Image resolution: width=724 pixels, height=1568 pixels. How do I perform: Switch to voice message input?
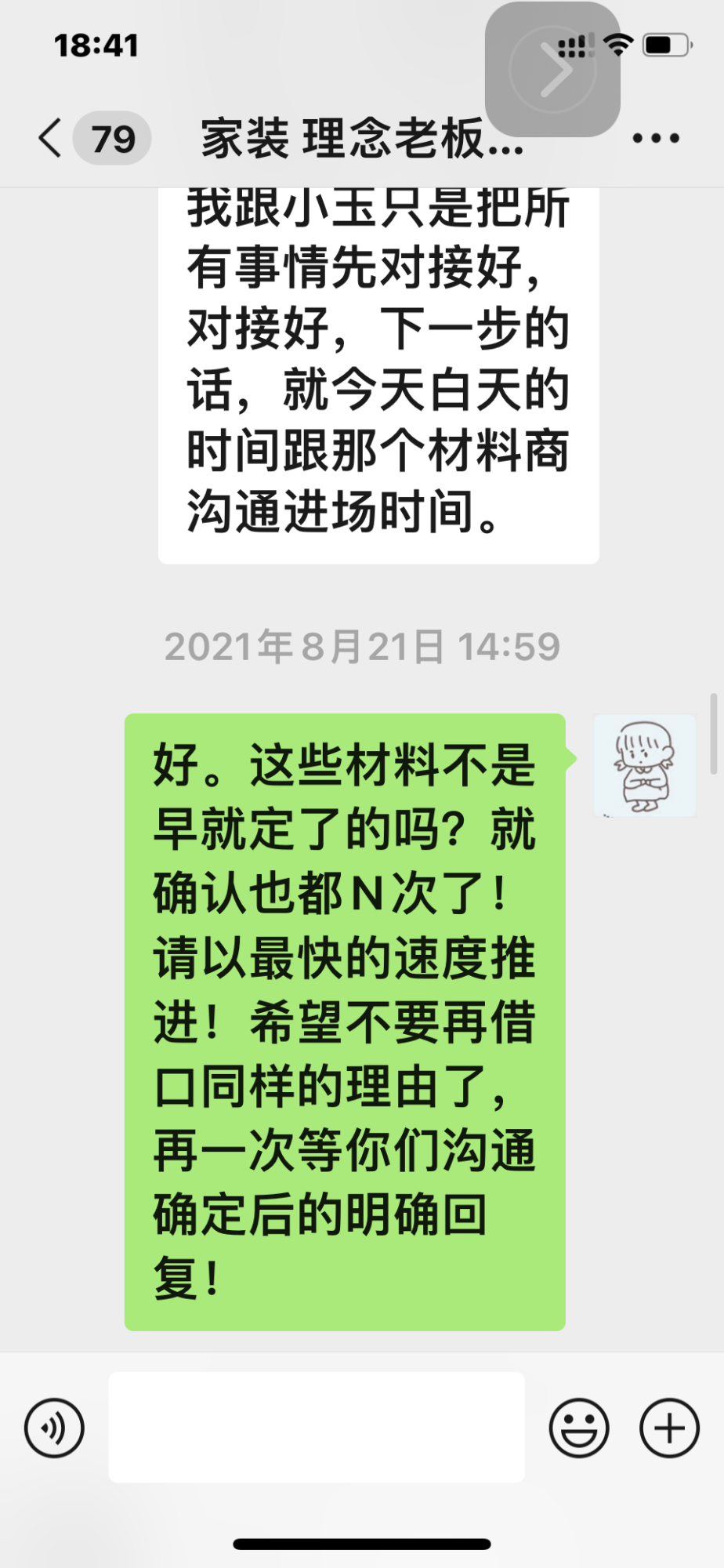click(54, 1428)
